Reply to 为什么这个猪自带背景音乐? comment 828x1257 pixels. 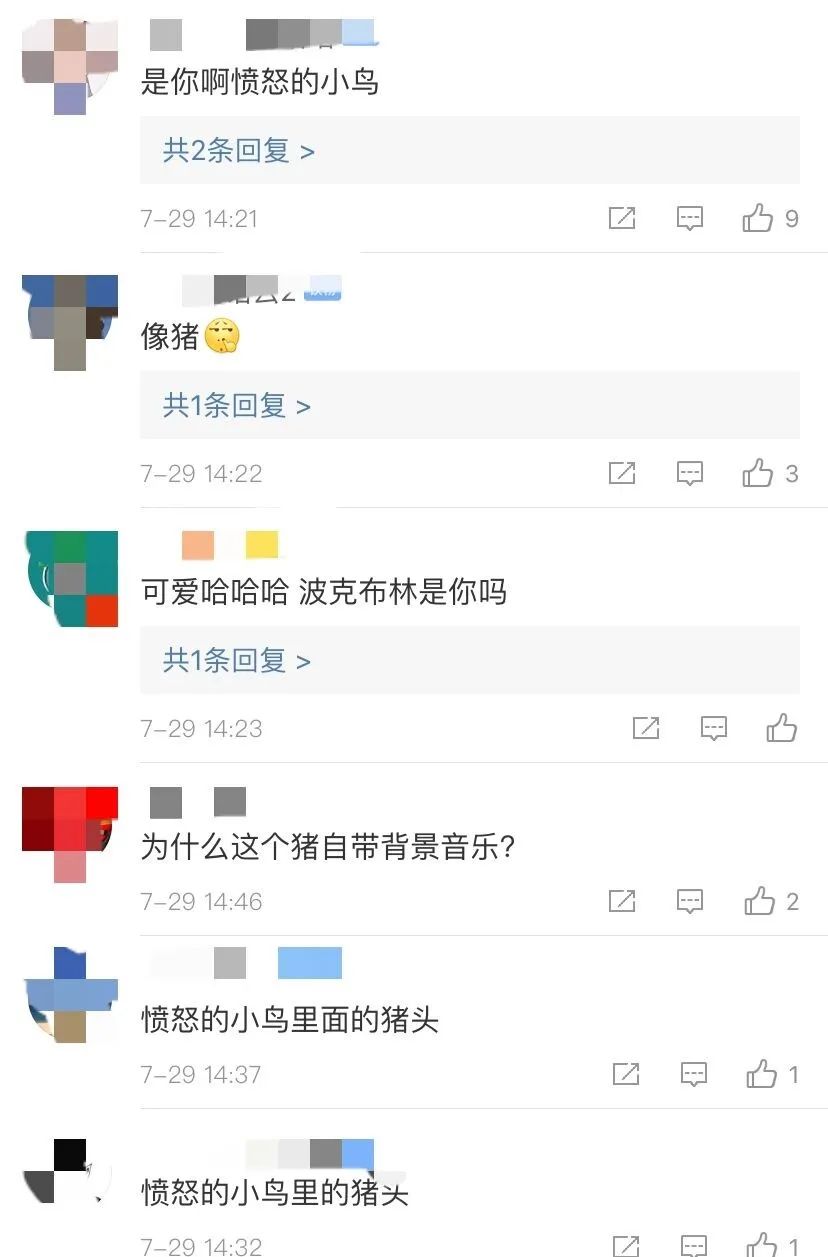pos(690,902)
